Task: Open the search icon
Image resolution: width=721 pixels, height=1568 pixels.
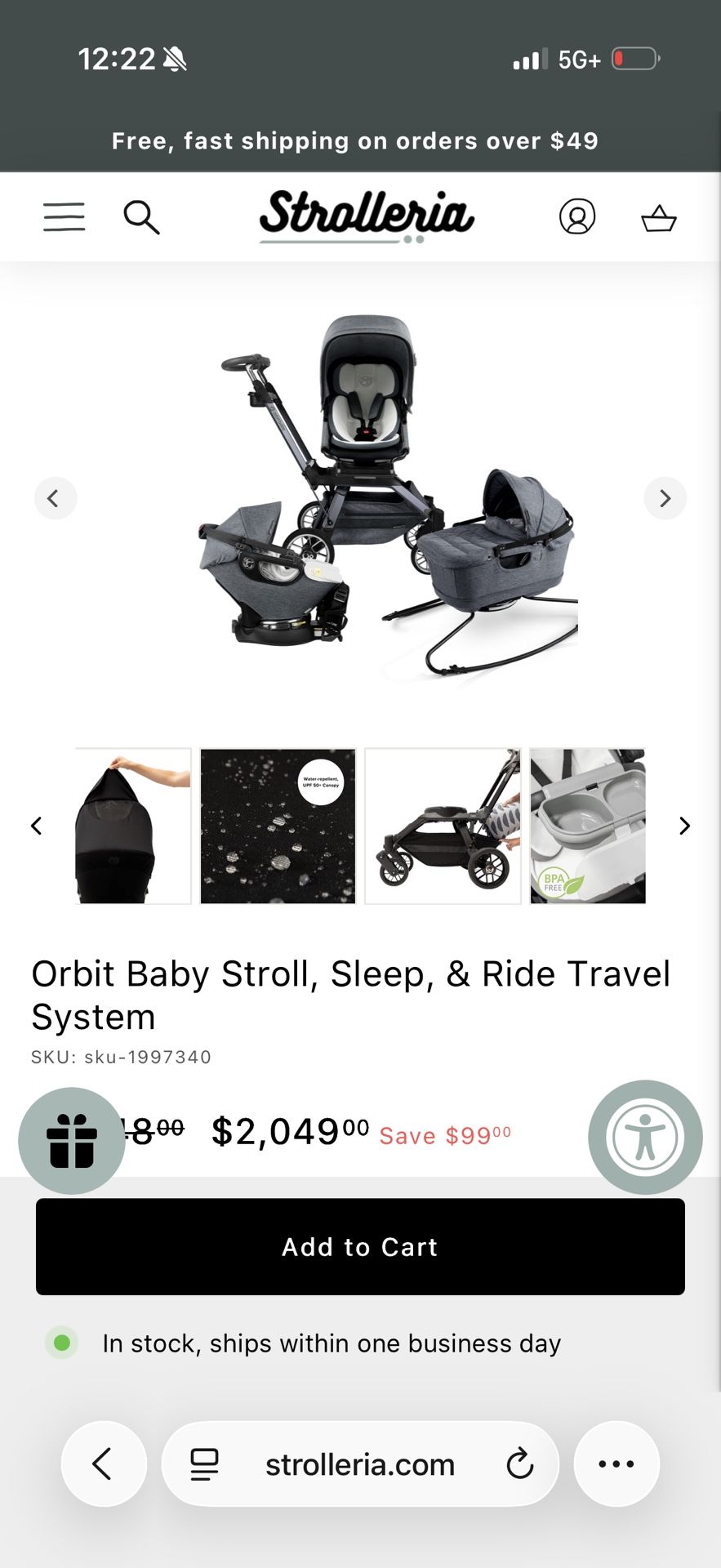Action: (x=140, y=216)
